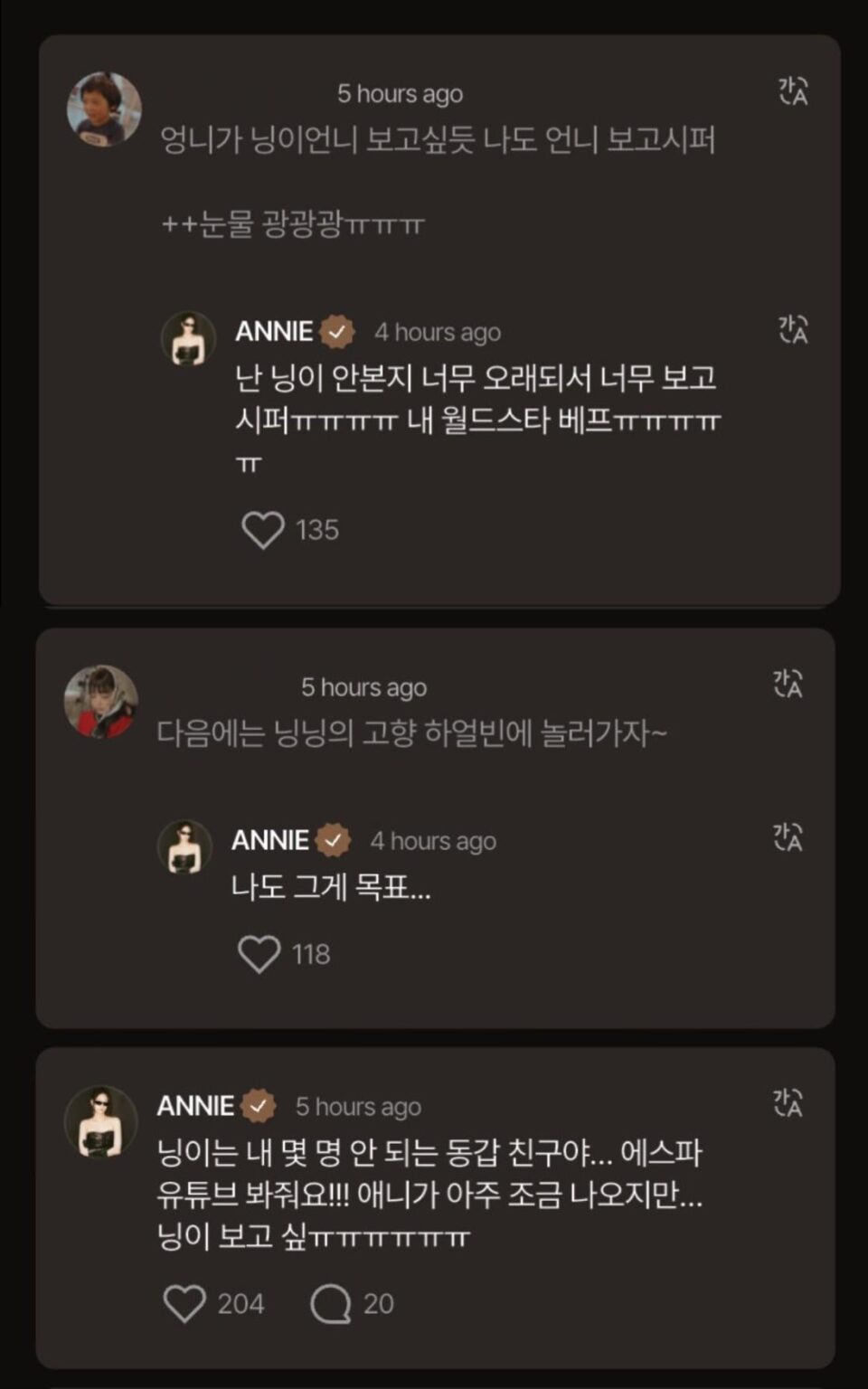
Task: Translate the fan comment ending with 눈물 광광광
Action: pos(793,91)
